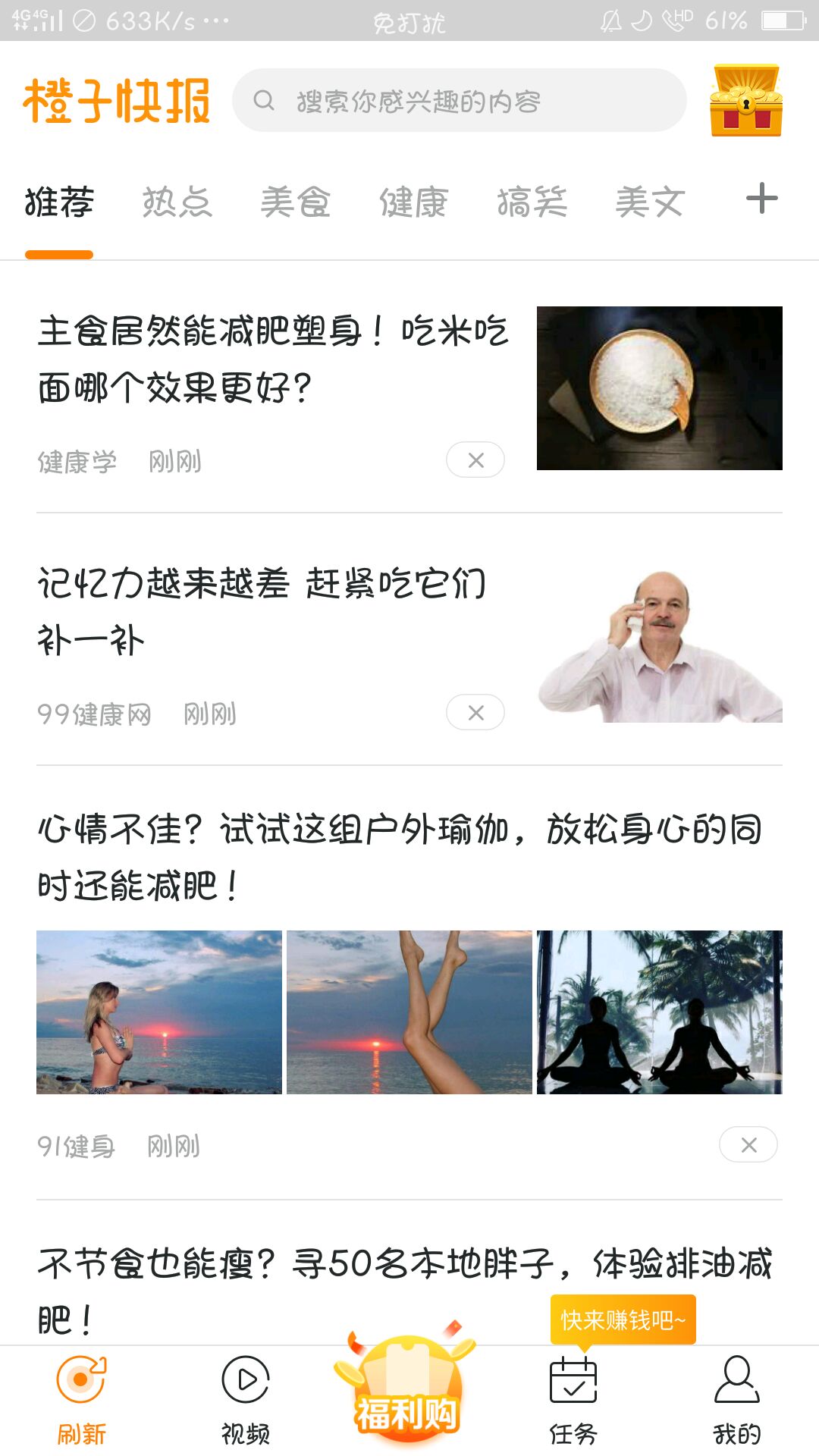
Task: Tap the + to add more channels
Action: click(761, 199)
